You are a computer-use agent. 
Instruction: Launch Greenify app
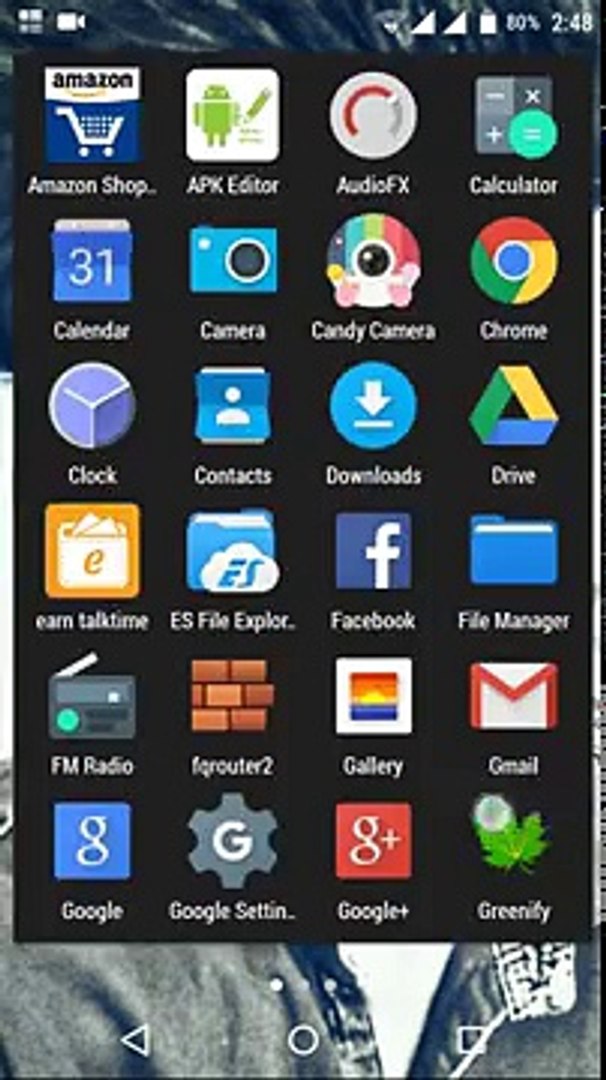click(x=513, y=841)
